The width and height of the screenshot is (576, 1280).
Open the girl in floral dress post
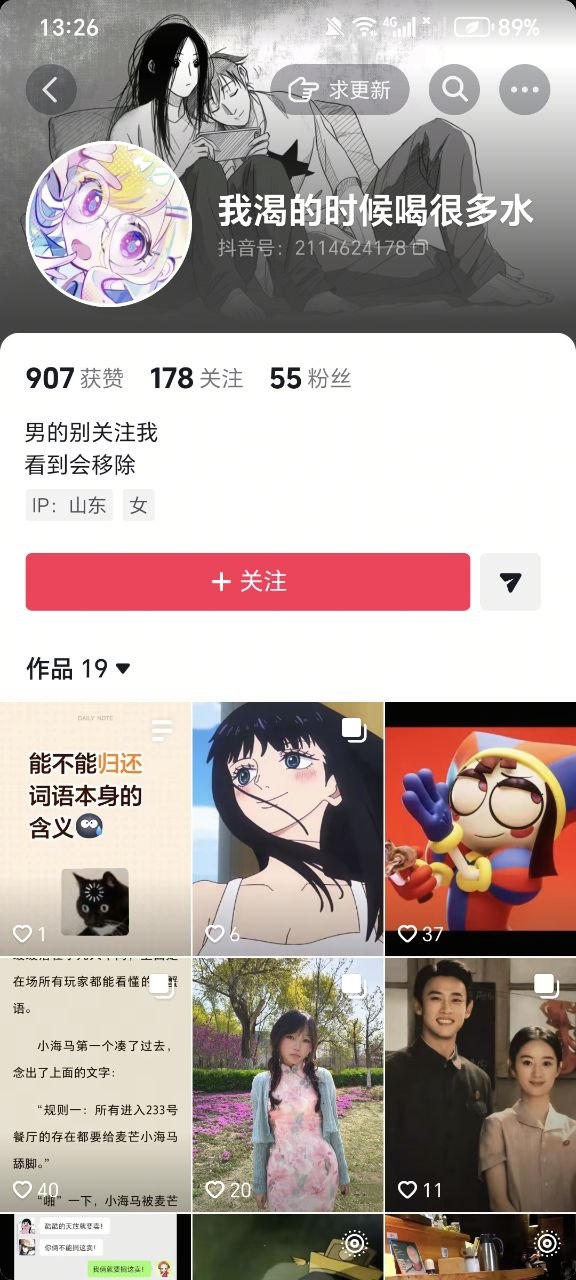(x=288, y=1085)
